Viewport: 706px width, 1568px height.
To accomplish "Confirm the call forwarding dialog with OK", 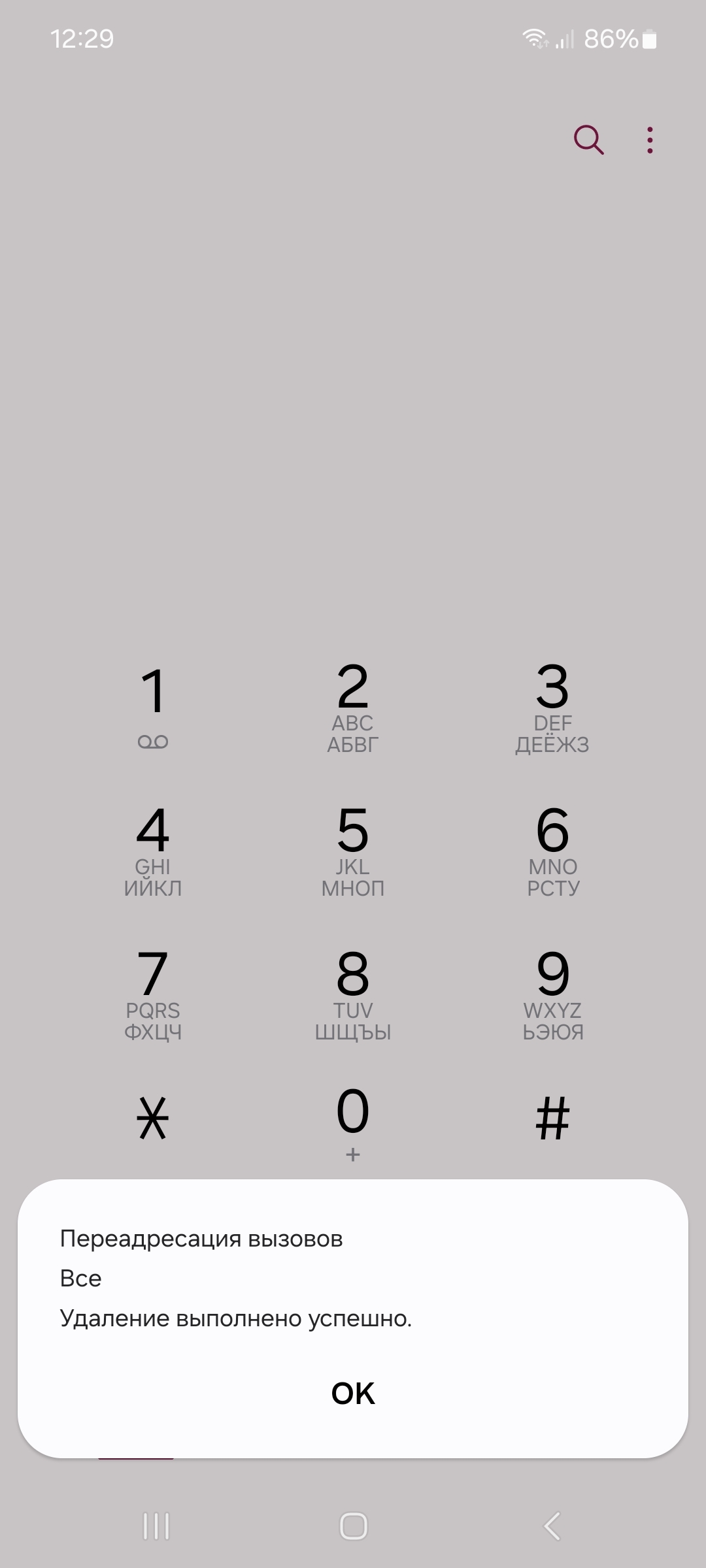I will (353, 1394).
